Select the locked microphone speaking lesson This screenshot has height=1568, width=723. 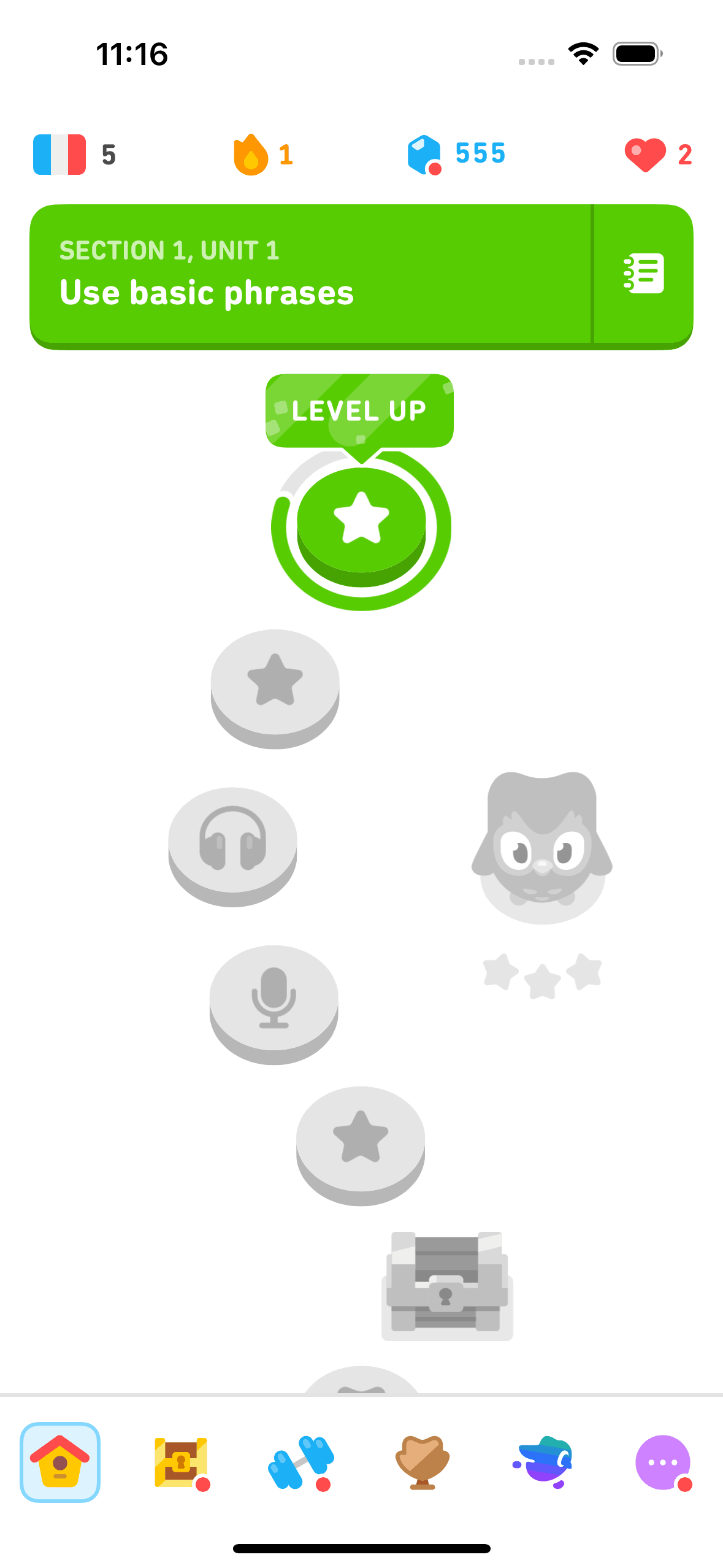point(274,997)
